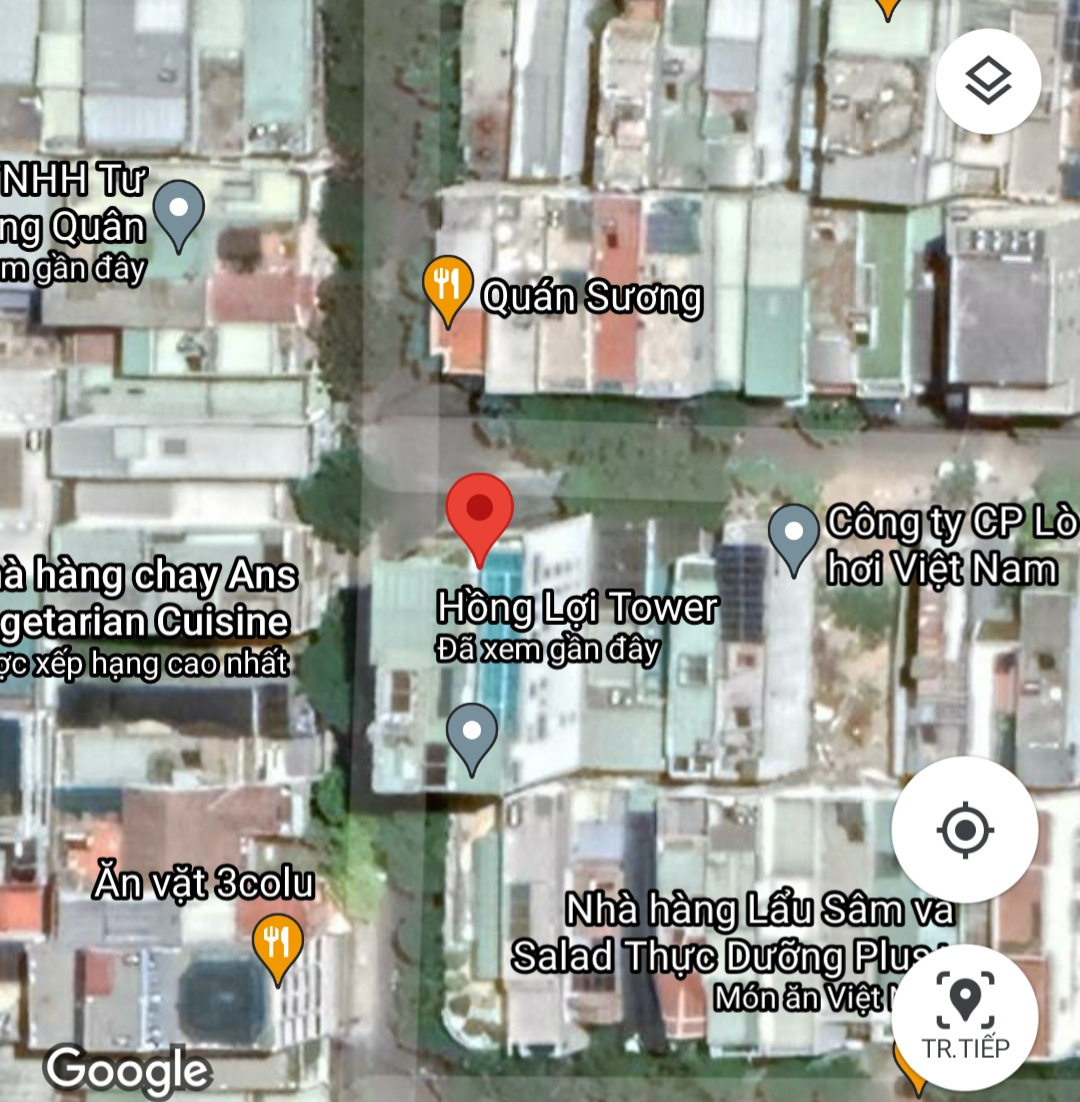The width and height of the screenshot is (1080, 1102).
Task: Tap the TR.TIẾP live view button
Action: pos(964,1016)
